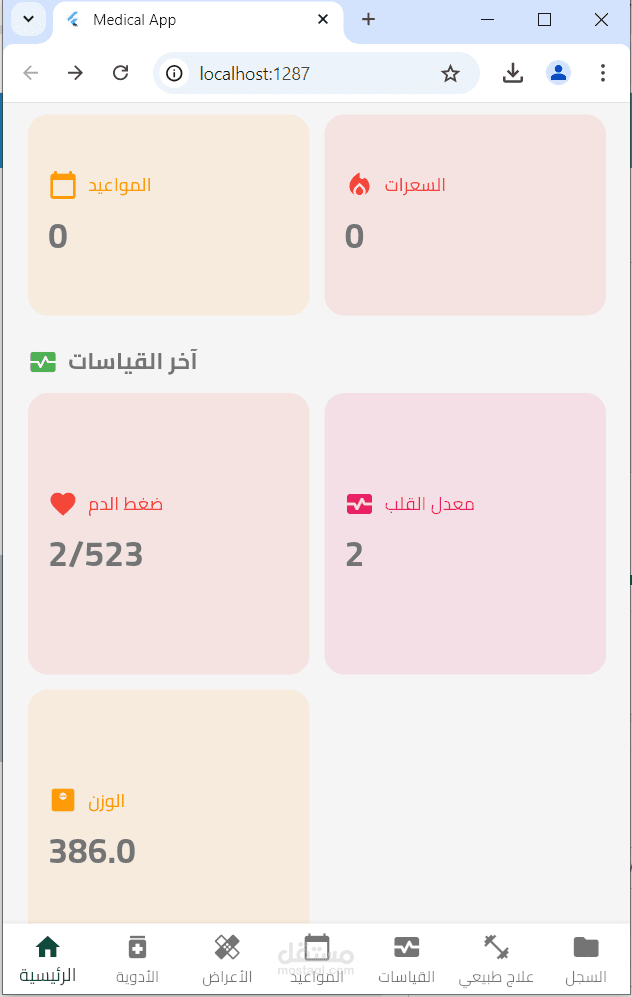Reload the page in the browser
The width and height of the screenshot is (632, 997).
[x=121, y=73]
